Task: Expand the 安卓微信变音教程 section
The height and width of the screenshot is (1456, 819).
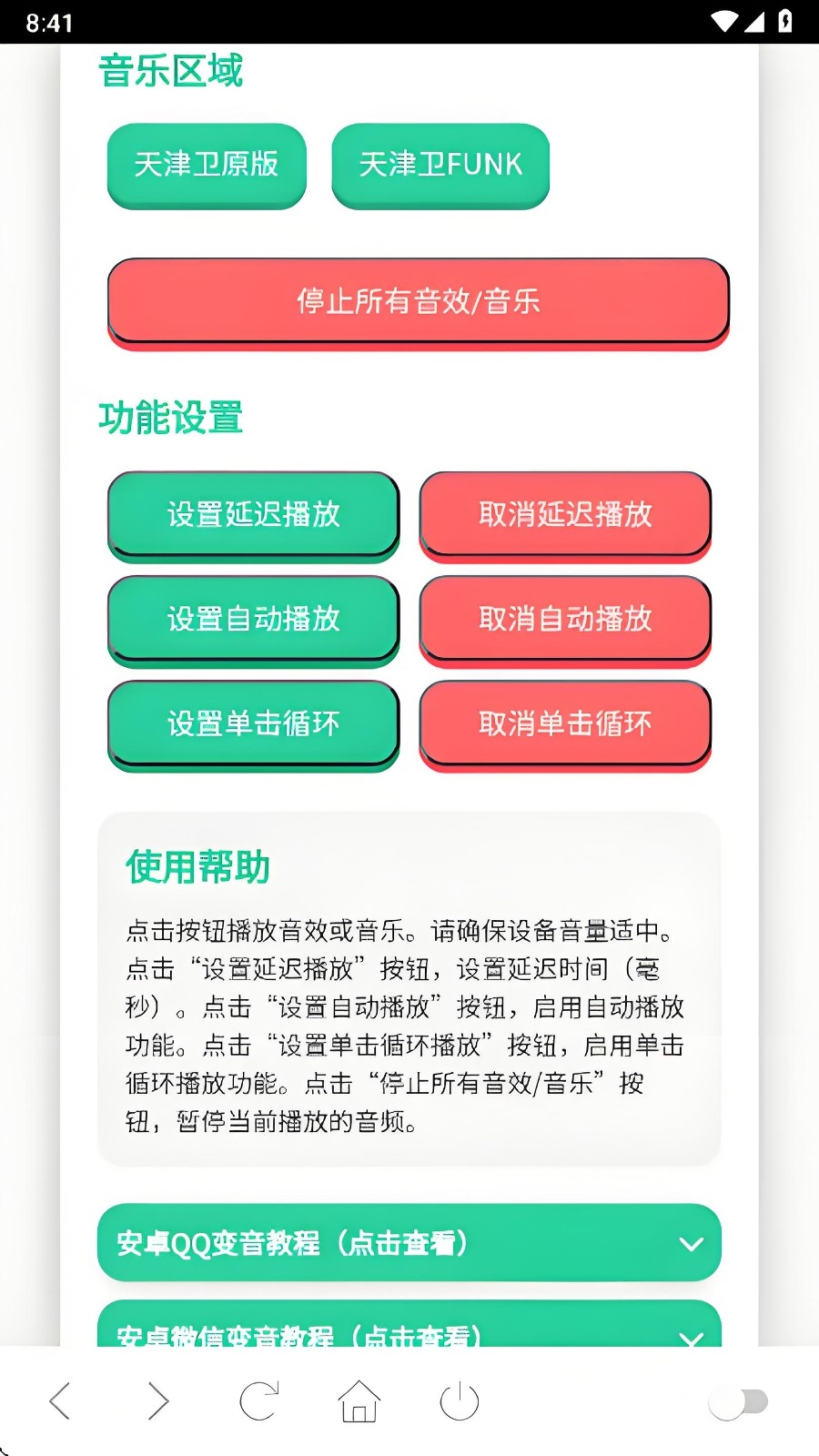Action: tap(409, 1329)
